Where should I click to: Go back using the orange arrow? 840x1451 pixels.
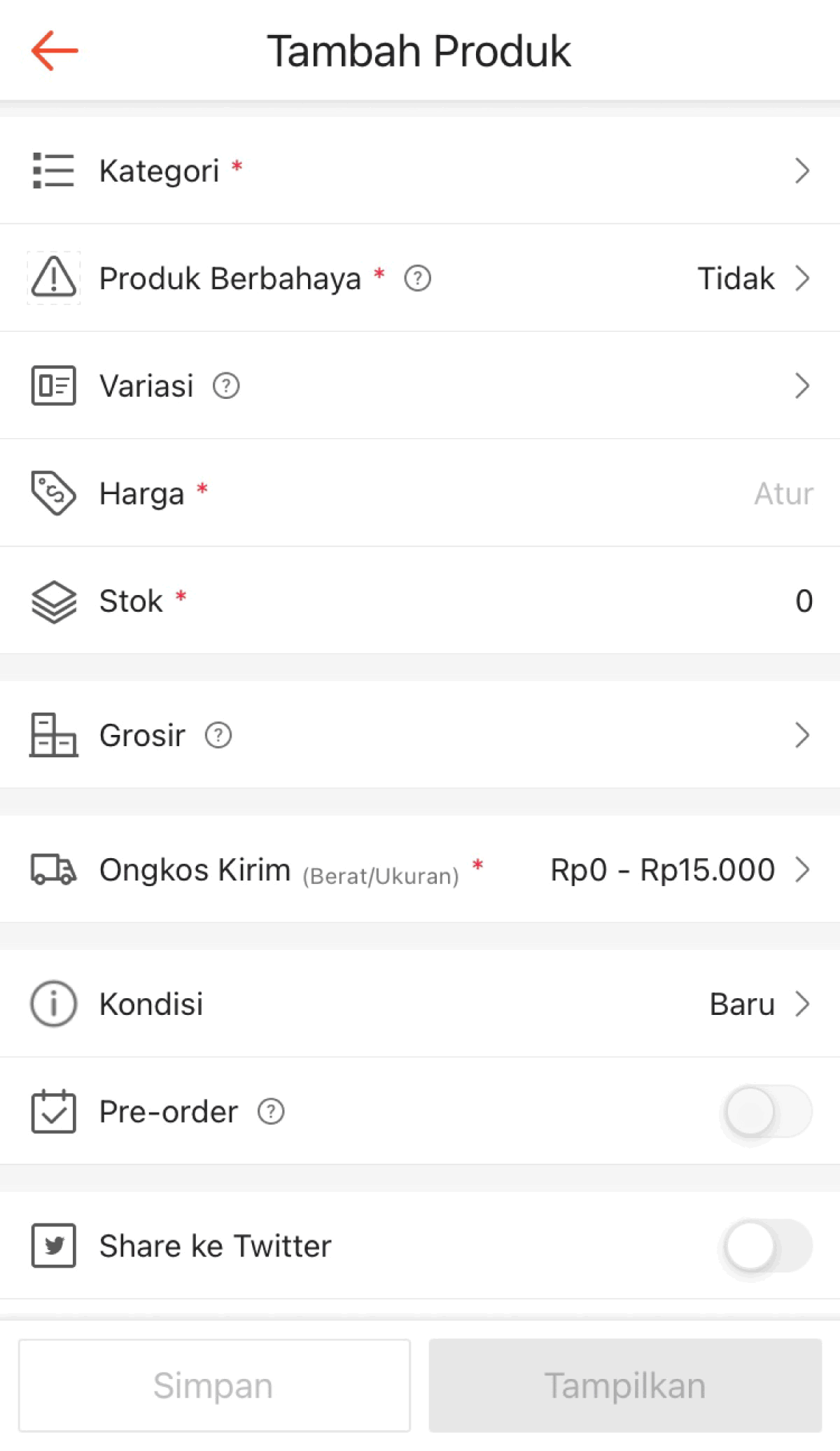pos(55,50)
